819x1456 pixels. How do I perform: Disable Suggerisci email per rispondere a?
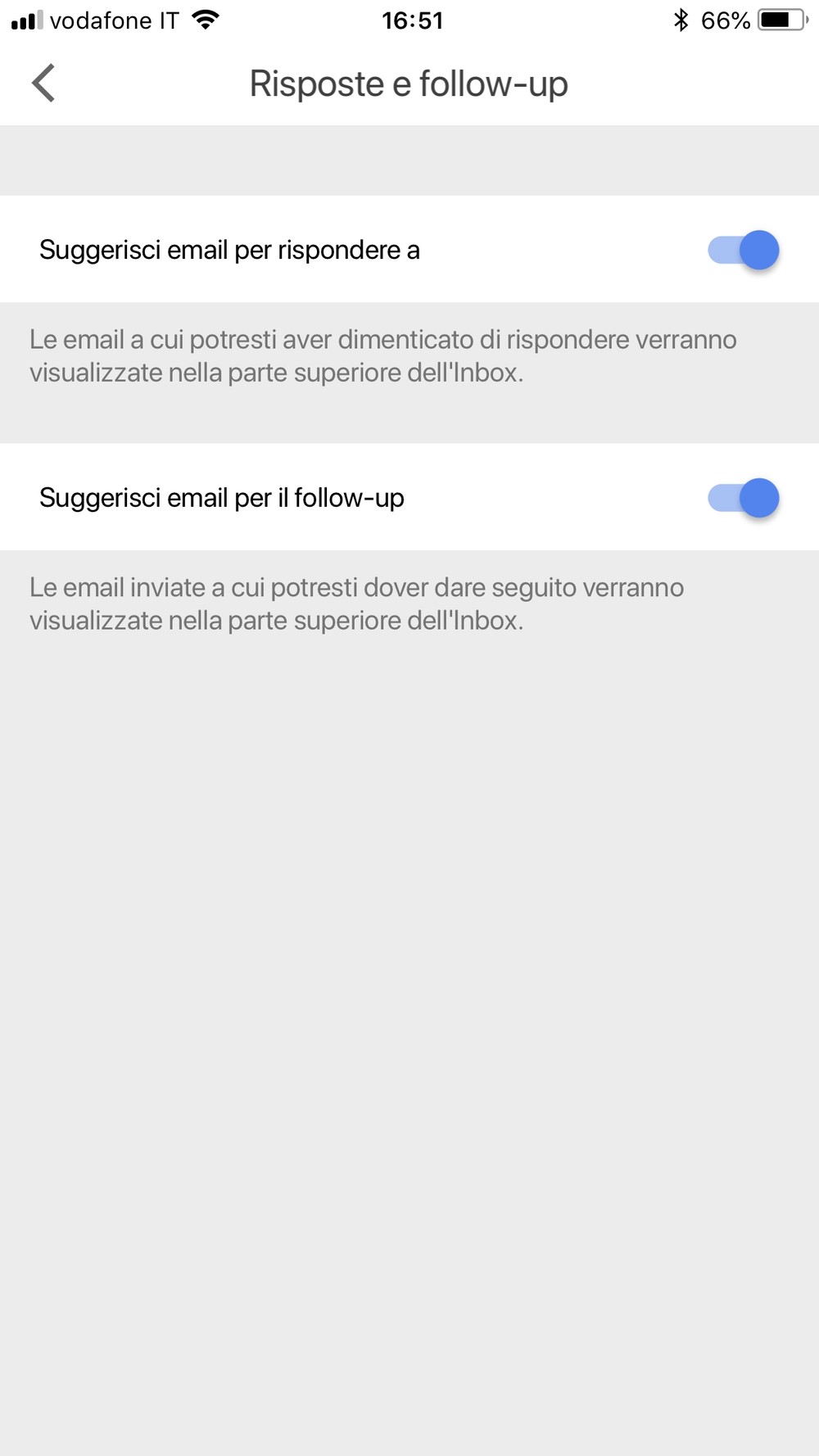pos(743,250)
